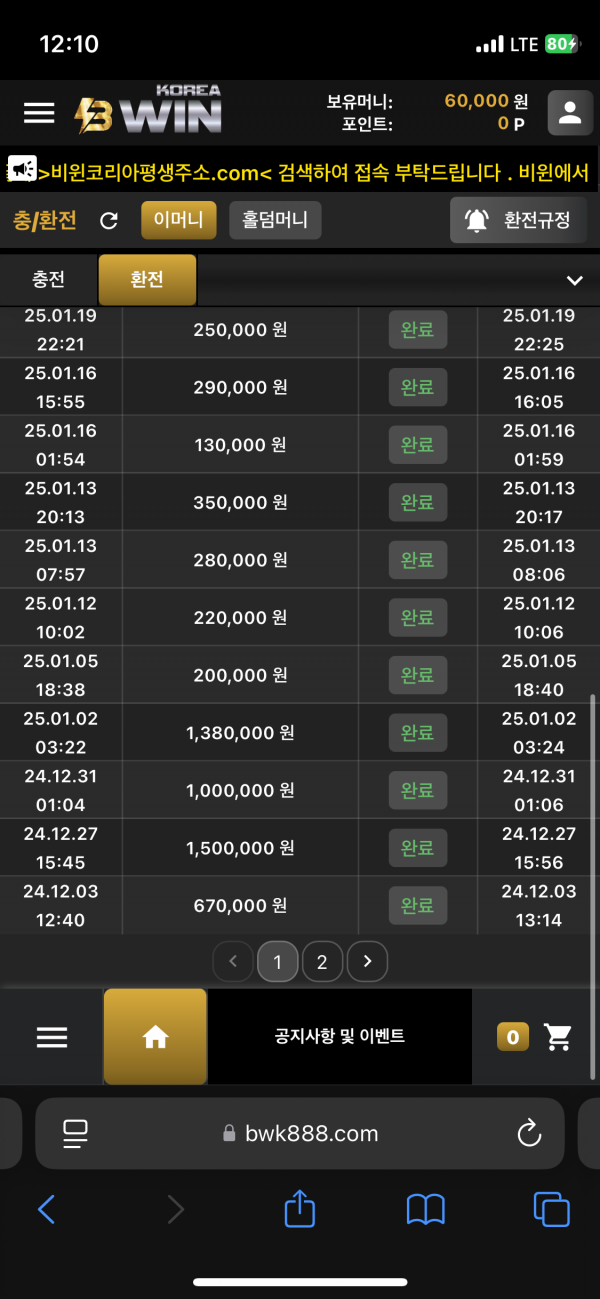This screenshot has height=1299, width=600.
Task: Select the 이머니 button
Action: 179,220
